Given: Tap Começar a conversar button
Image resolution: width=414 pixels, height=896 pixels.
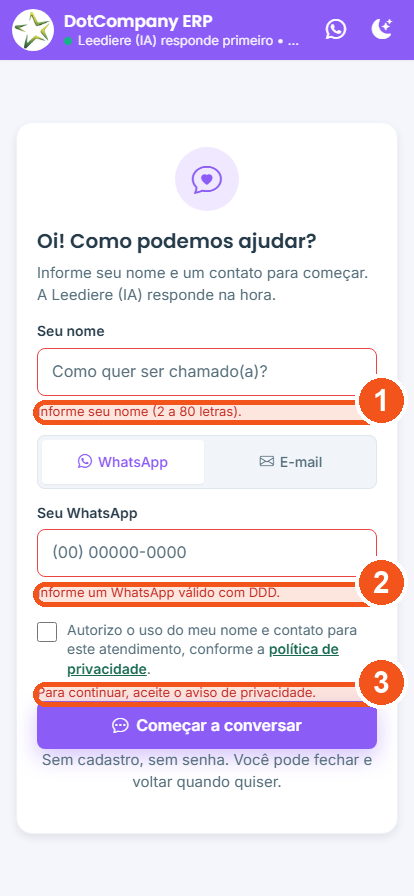Looking at the screenshot, I should 207,726.
